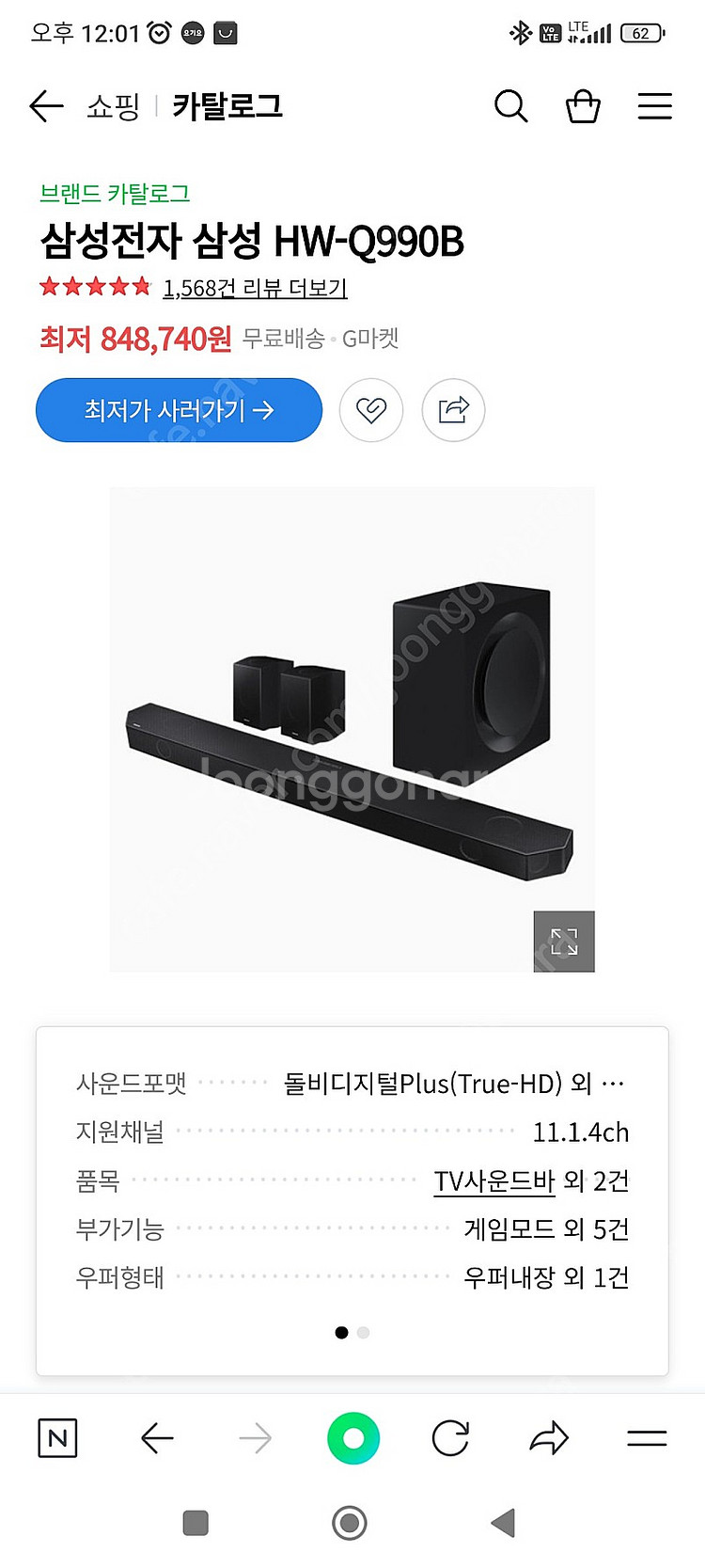
Task: Open the search magnifier icon
Action: [510, 106]
